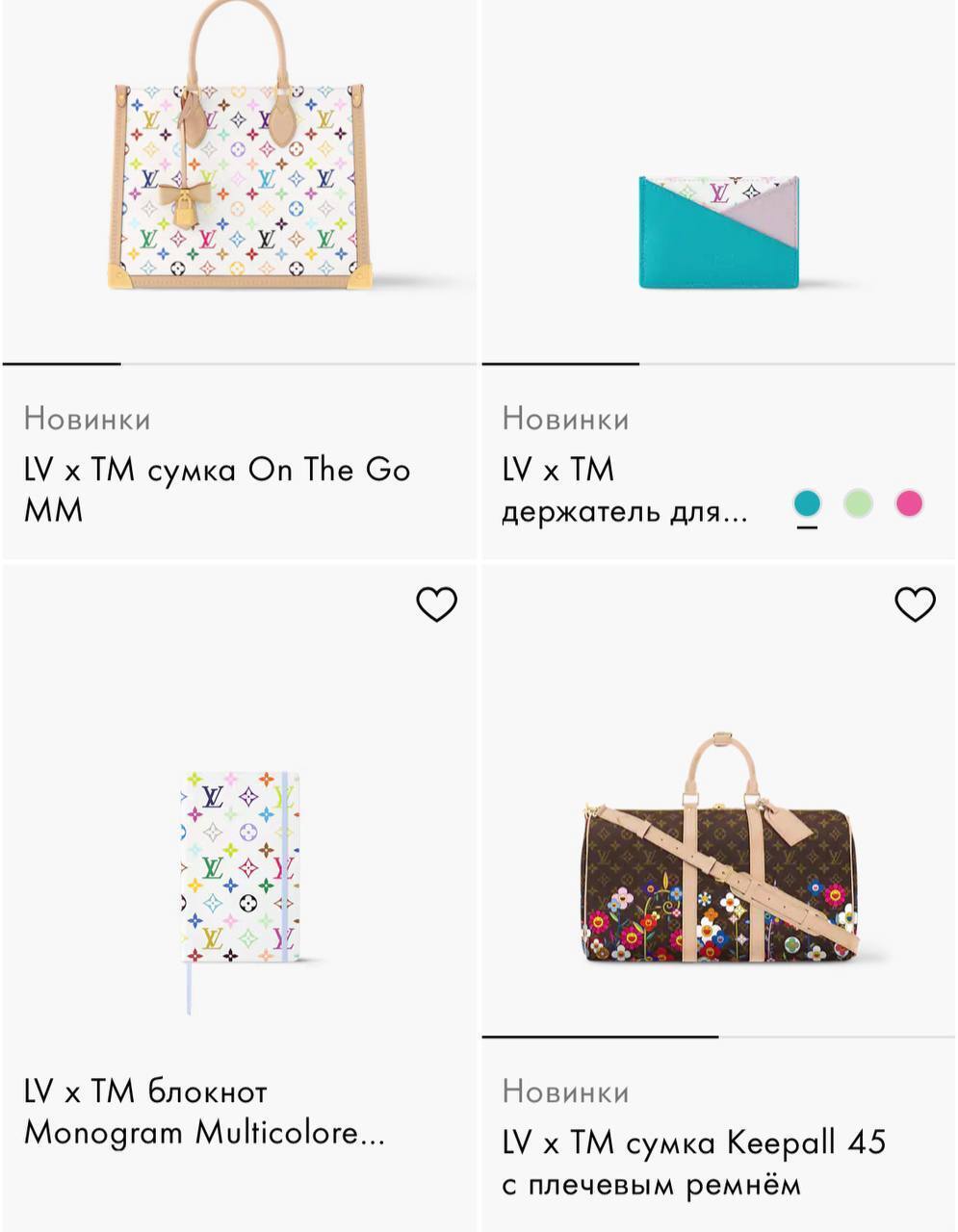Select the teal color swatch for the card holder

(809, 501)
